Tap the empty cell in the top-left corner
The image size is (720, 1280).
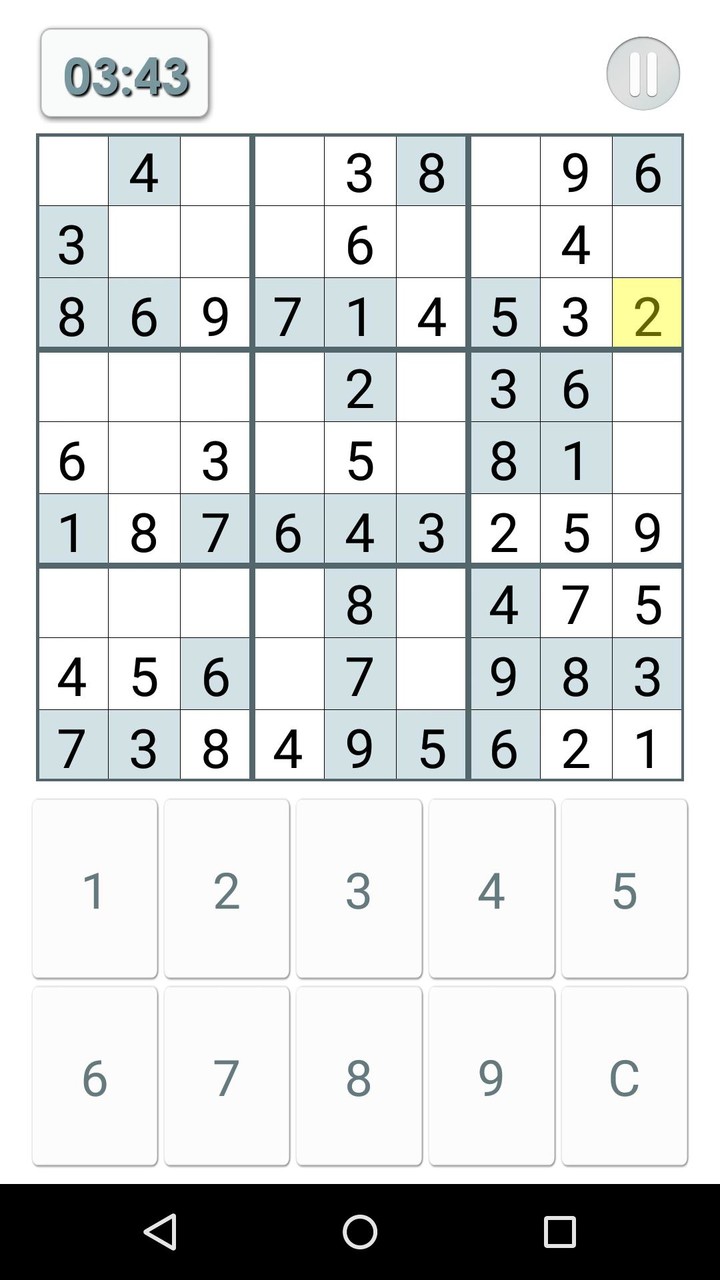72,173
